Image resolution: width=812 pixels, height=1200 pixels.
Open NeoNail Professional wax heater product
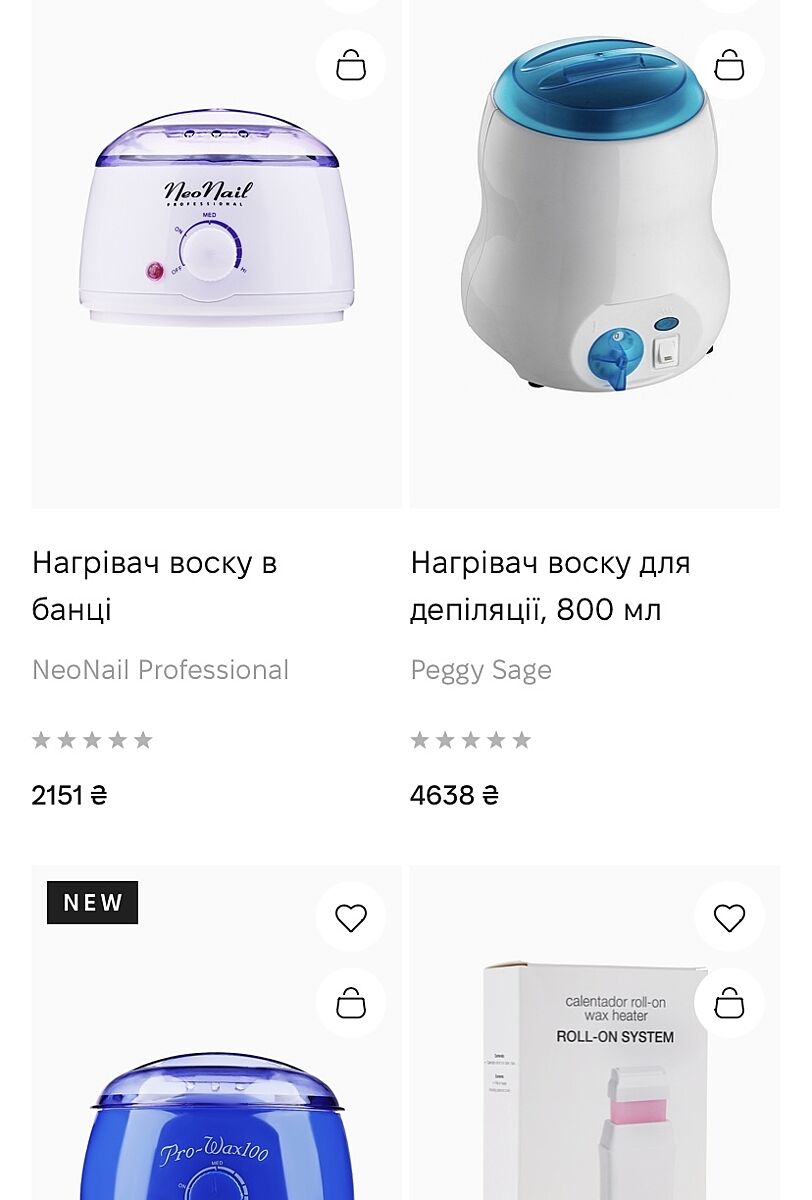(x=154, y=586)
